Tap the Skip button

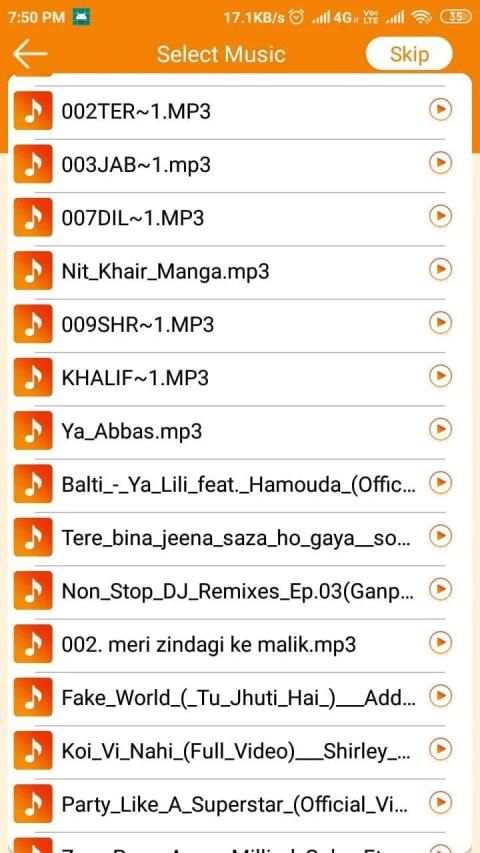pos(409,54)
